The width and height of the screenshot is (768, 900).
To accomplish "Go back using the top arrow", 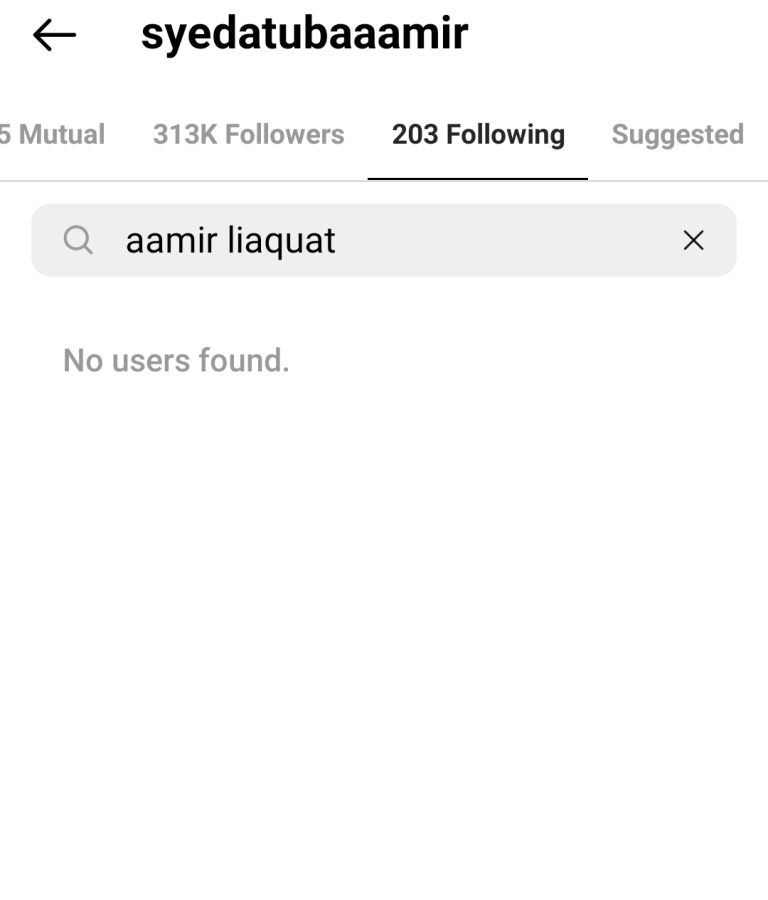I will tap(54, 35).
